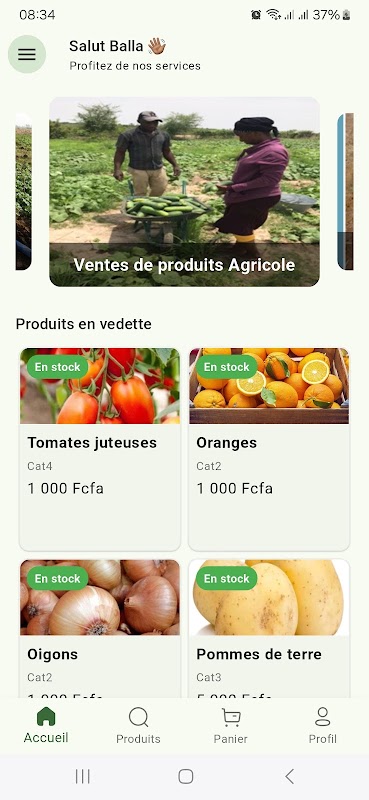Switch to the Produits tab
The image size is (369, 800).
138,725
